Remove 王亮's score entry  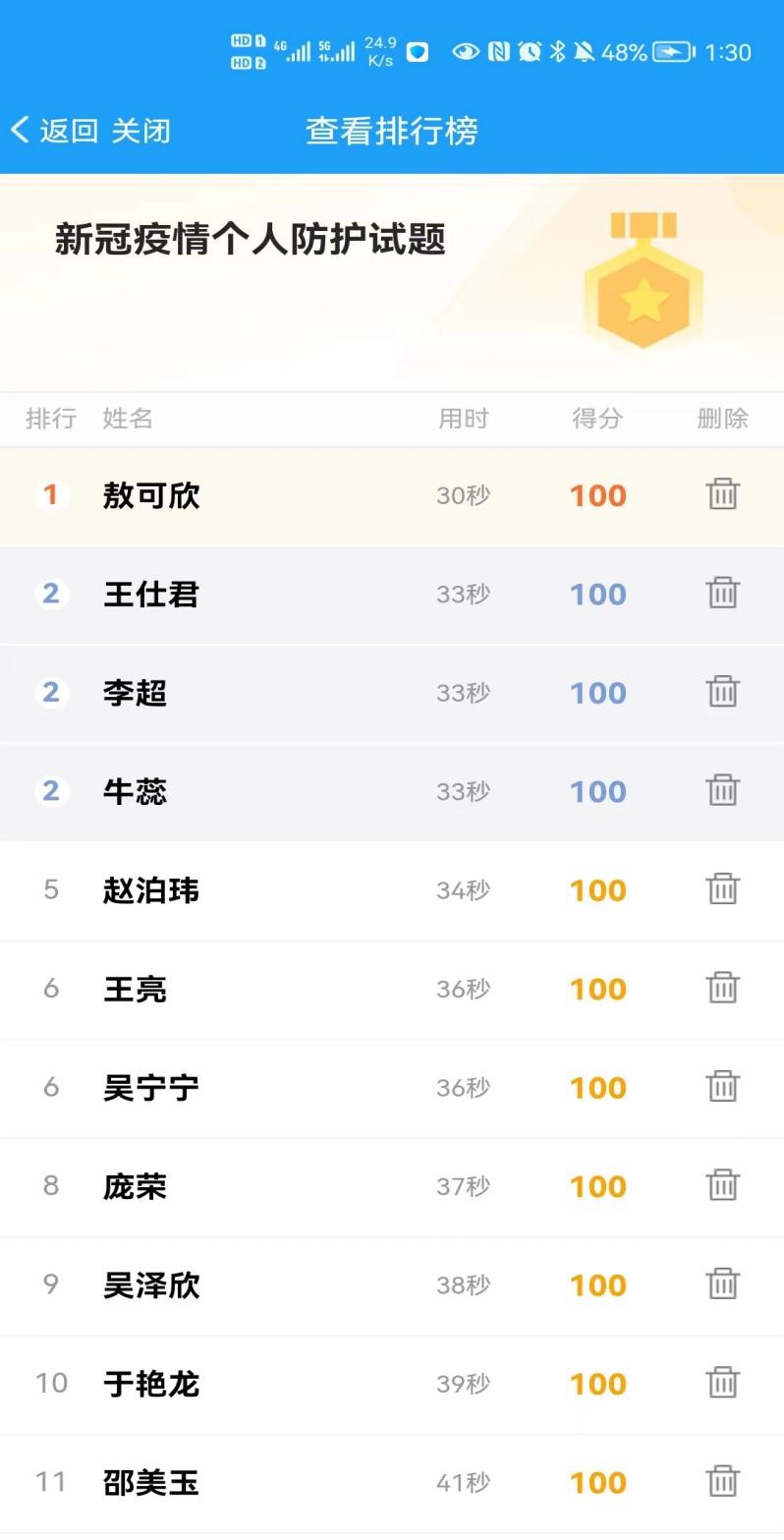pos(722,988)
